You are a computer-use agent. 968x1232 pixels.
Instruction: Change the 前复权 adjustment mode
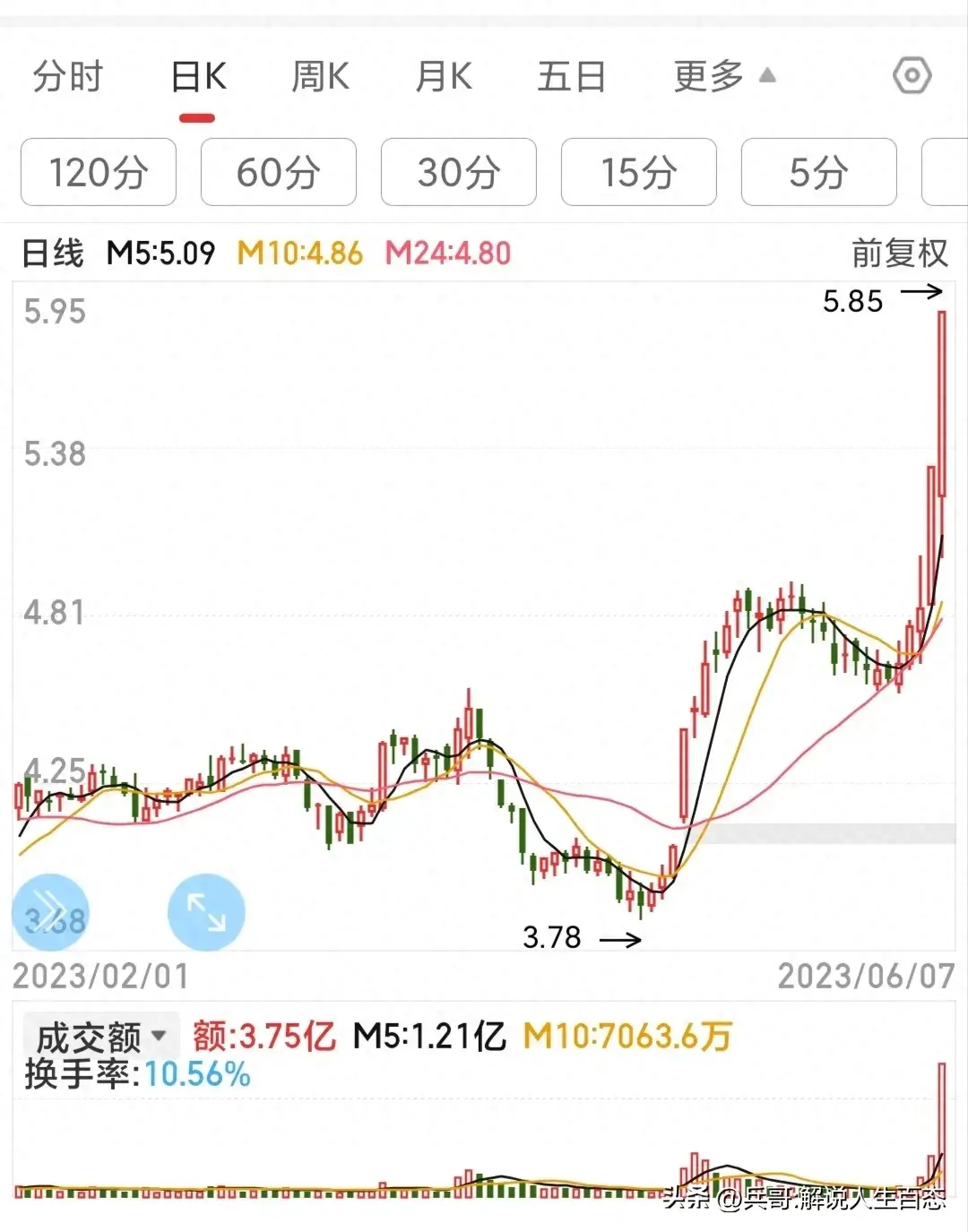pyautogui.click(x=899, y=254)
